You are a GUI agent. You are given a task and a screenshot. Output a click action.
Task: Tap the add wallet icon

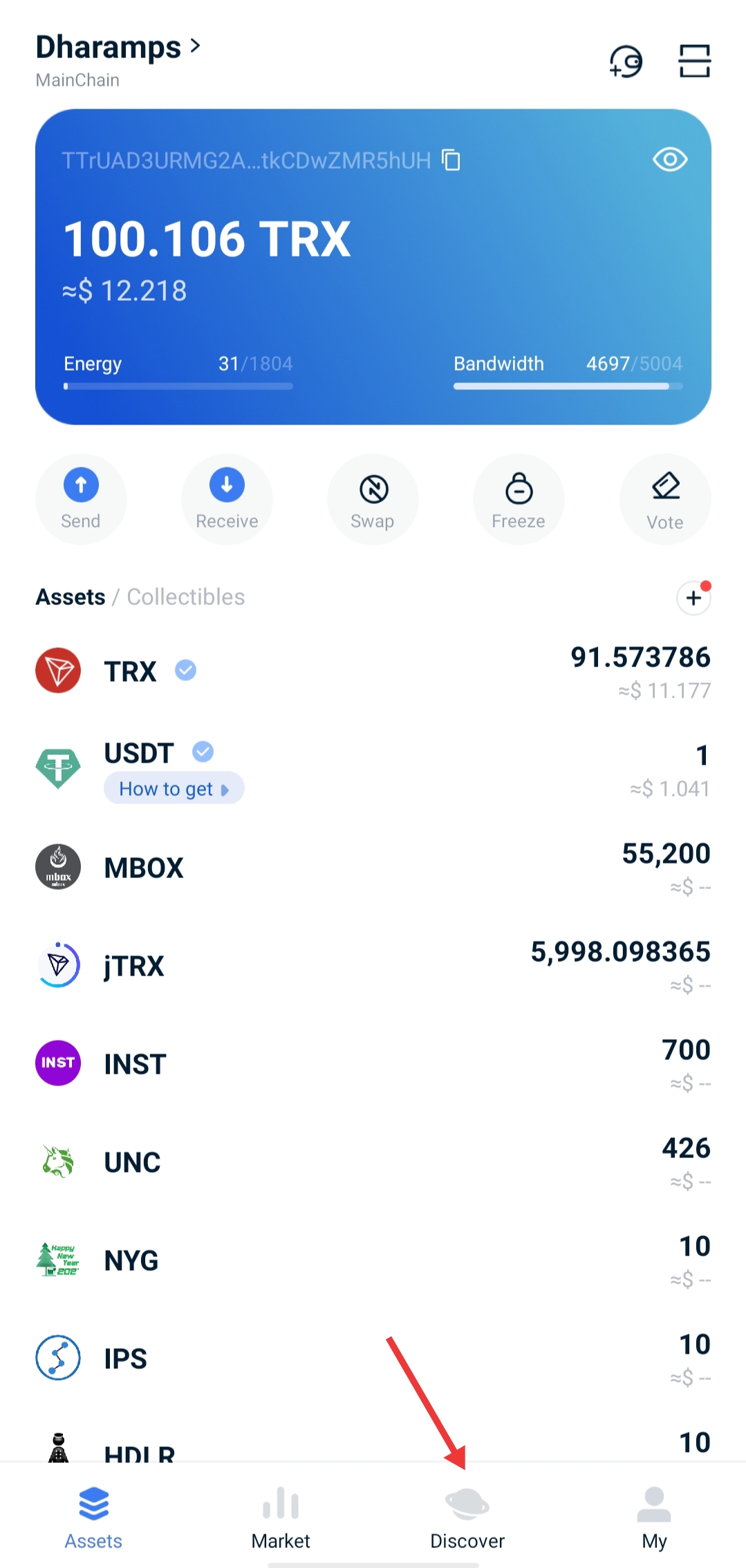point(626,62)
